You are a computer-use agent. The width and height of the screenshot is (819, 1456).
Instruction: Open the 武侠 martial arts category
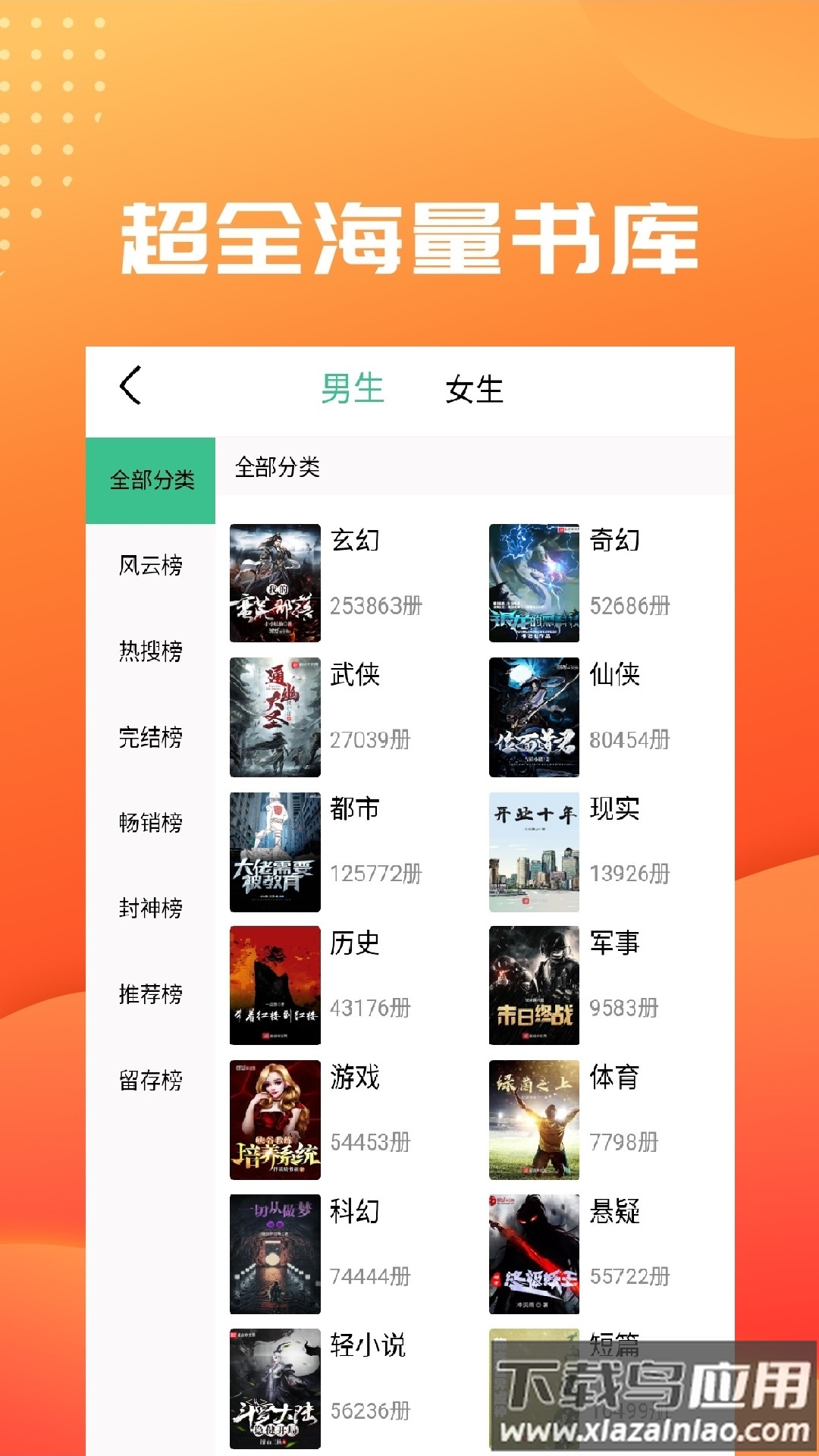coord(353,676)
